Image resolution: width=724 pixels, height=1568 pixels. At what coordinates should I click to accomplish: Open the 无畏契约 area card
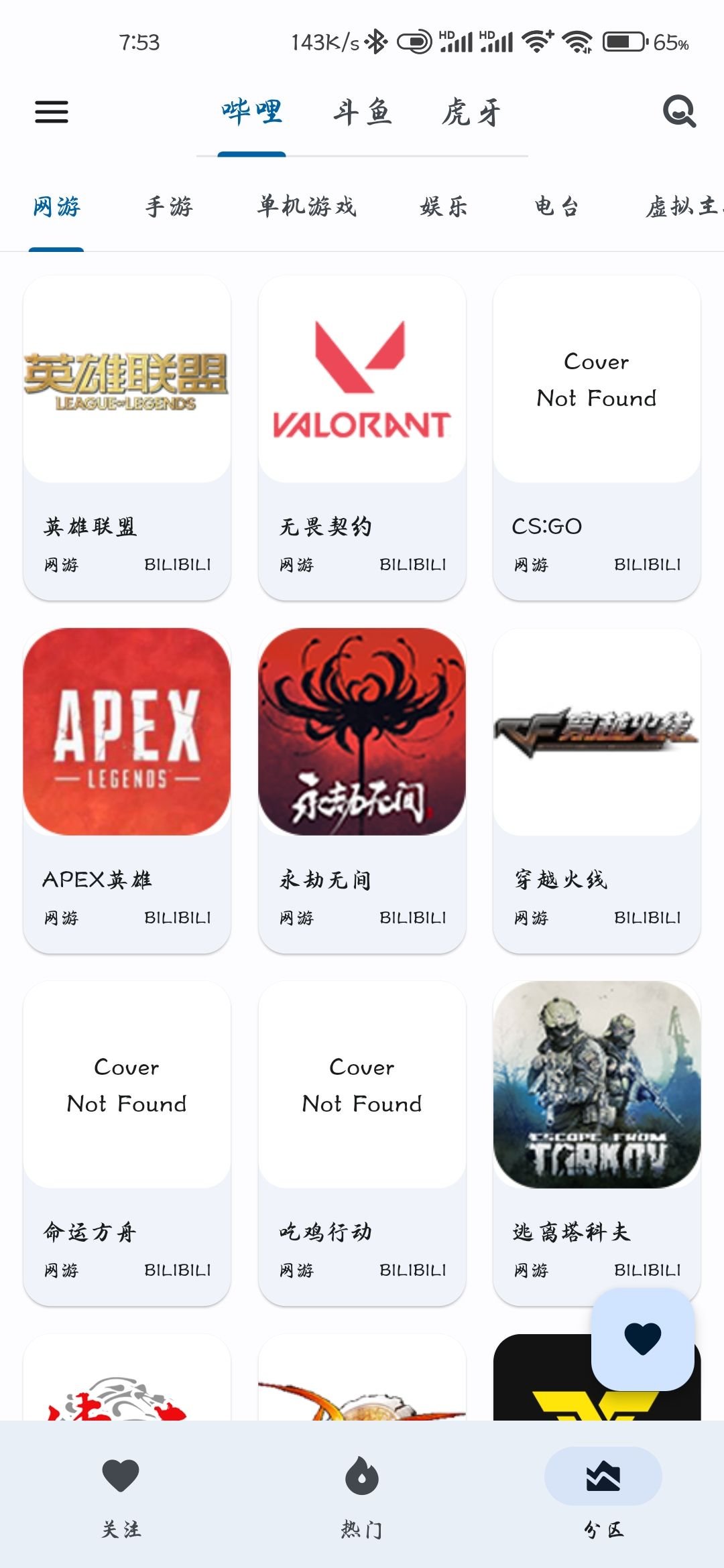[362, 438]
